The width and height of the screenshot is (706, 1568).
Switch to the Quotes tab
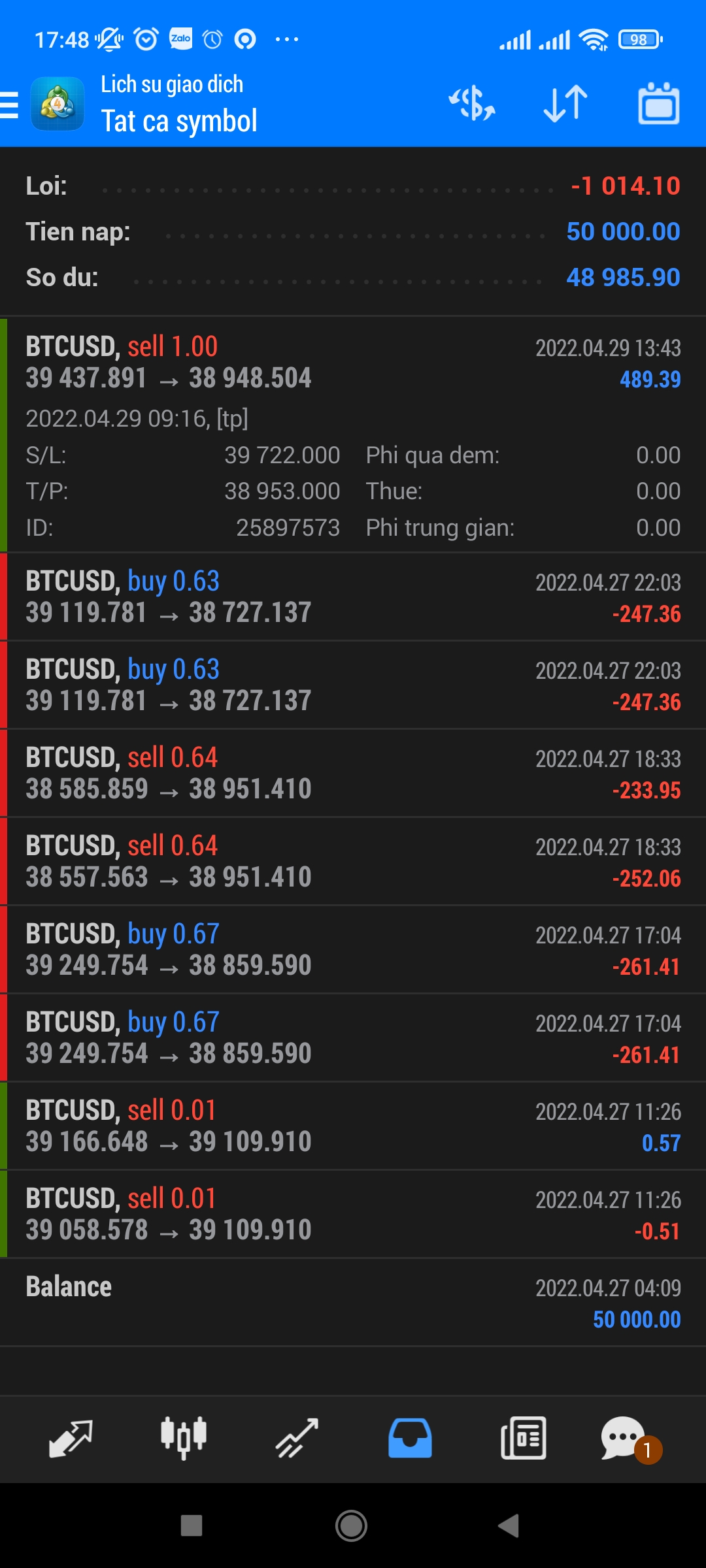point(71,1438)
